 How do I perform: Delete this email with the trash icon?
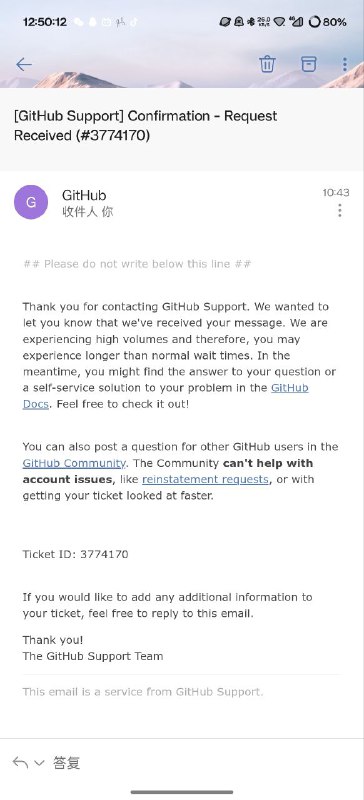click(x=268, y=64)
